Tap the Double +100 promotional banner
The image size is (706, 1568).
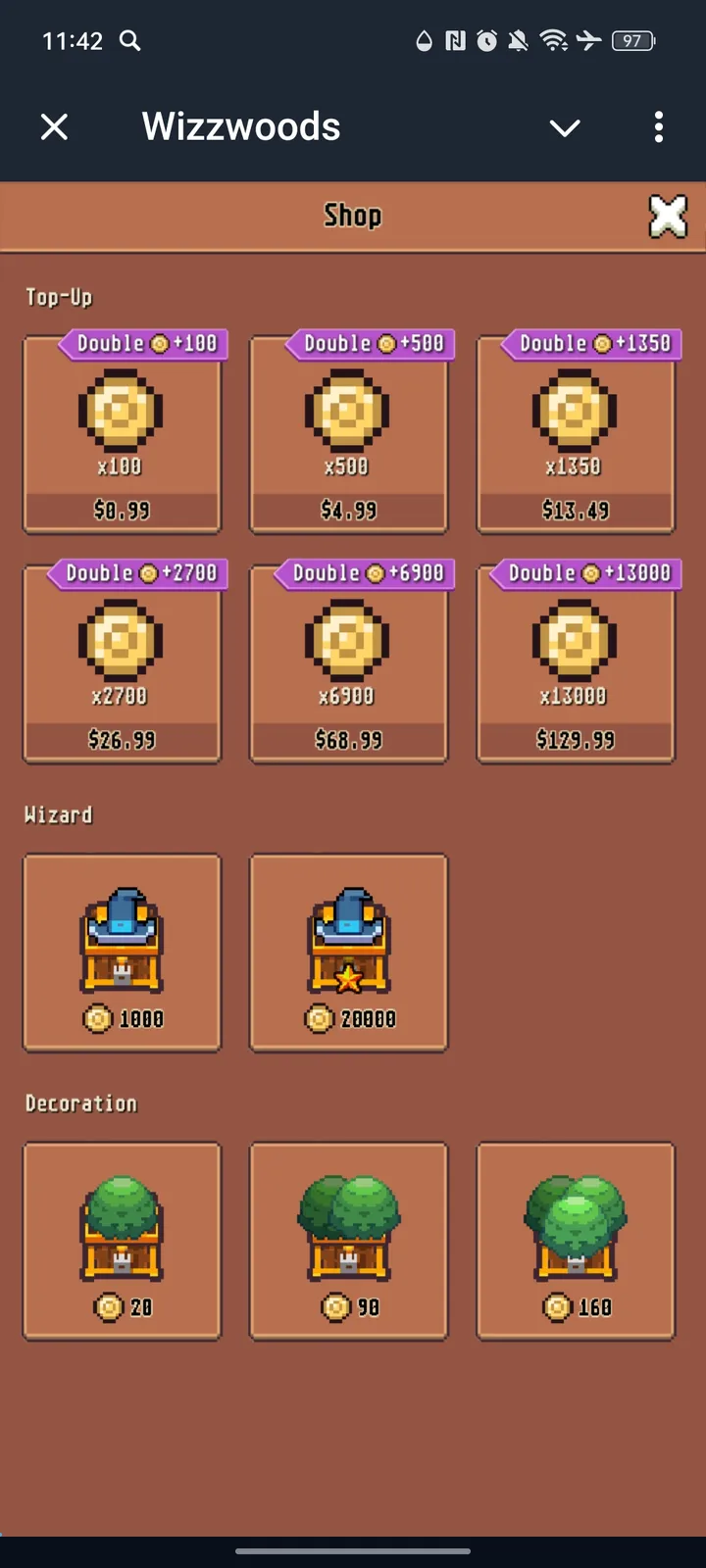coord(143,344)
